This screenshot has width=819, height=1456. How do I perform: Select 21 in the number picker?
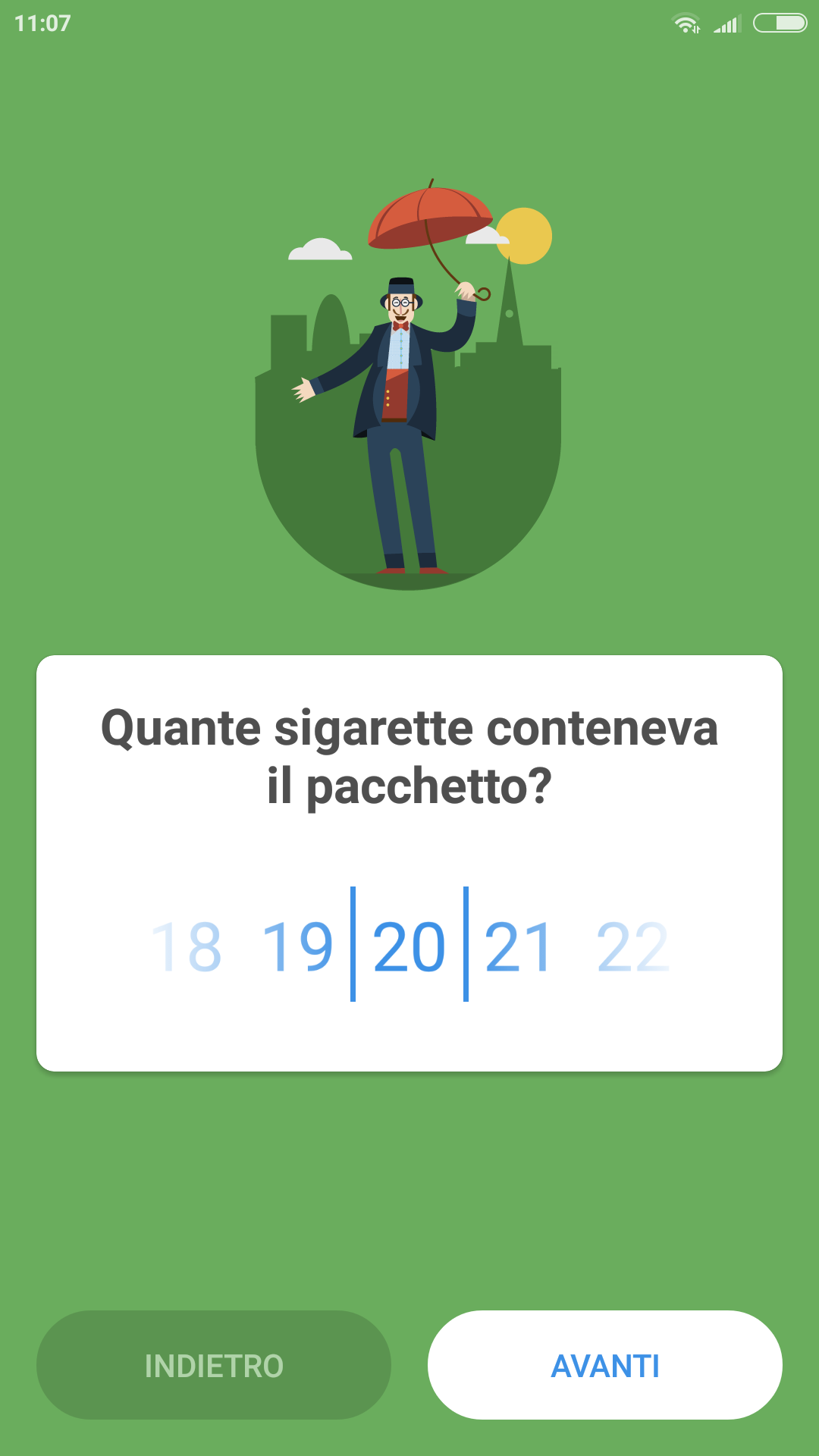(519, 946)
